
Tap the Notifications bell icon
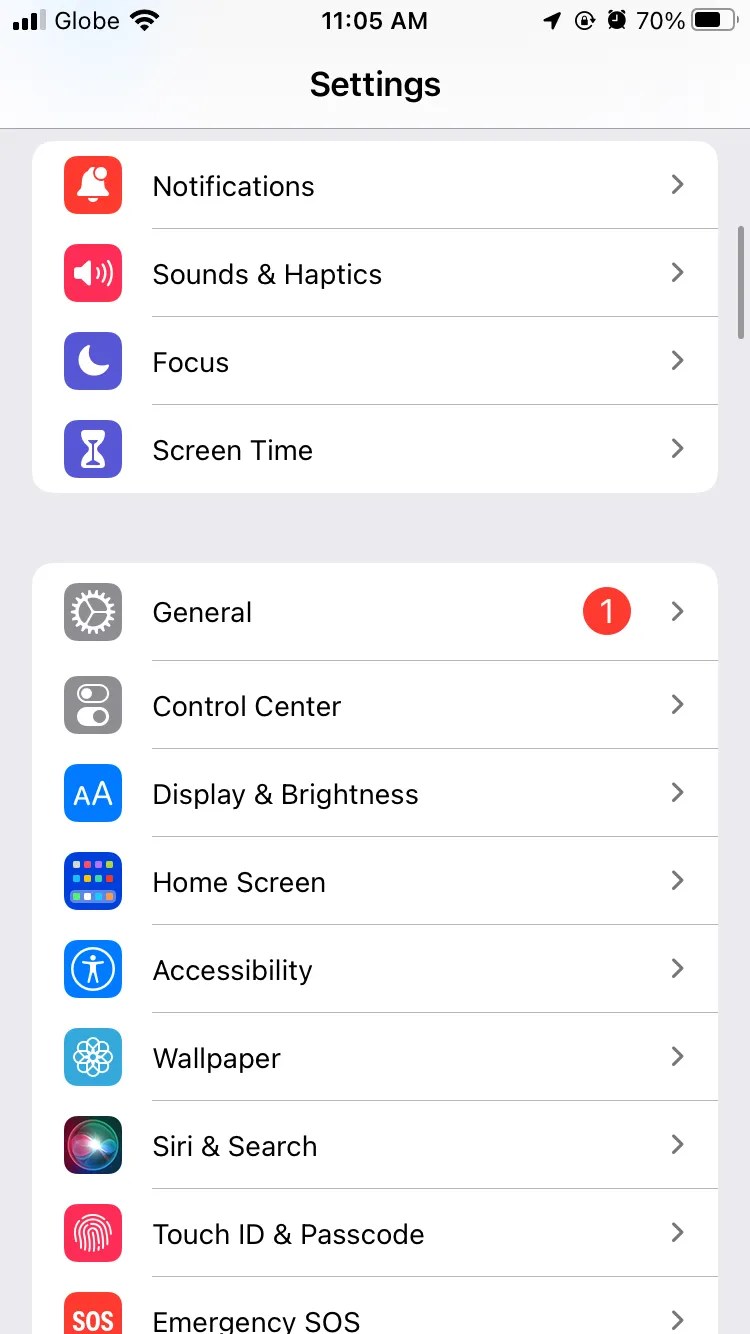pos(93,184)
